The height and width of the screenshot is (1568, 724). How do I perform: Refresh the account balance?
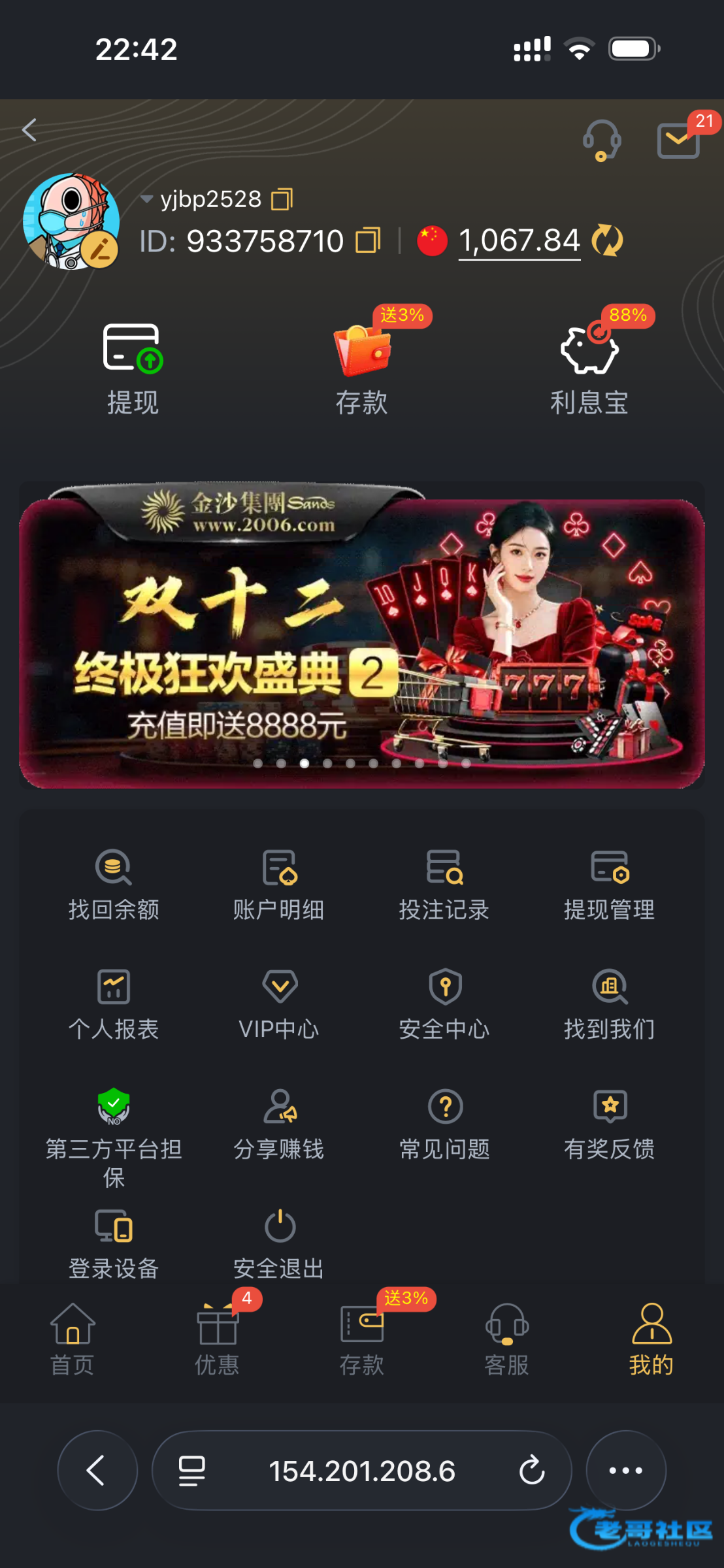coord(607,240)
